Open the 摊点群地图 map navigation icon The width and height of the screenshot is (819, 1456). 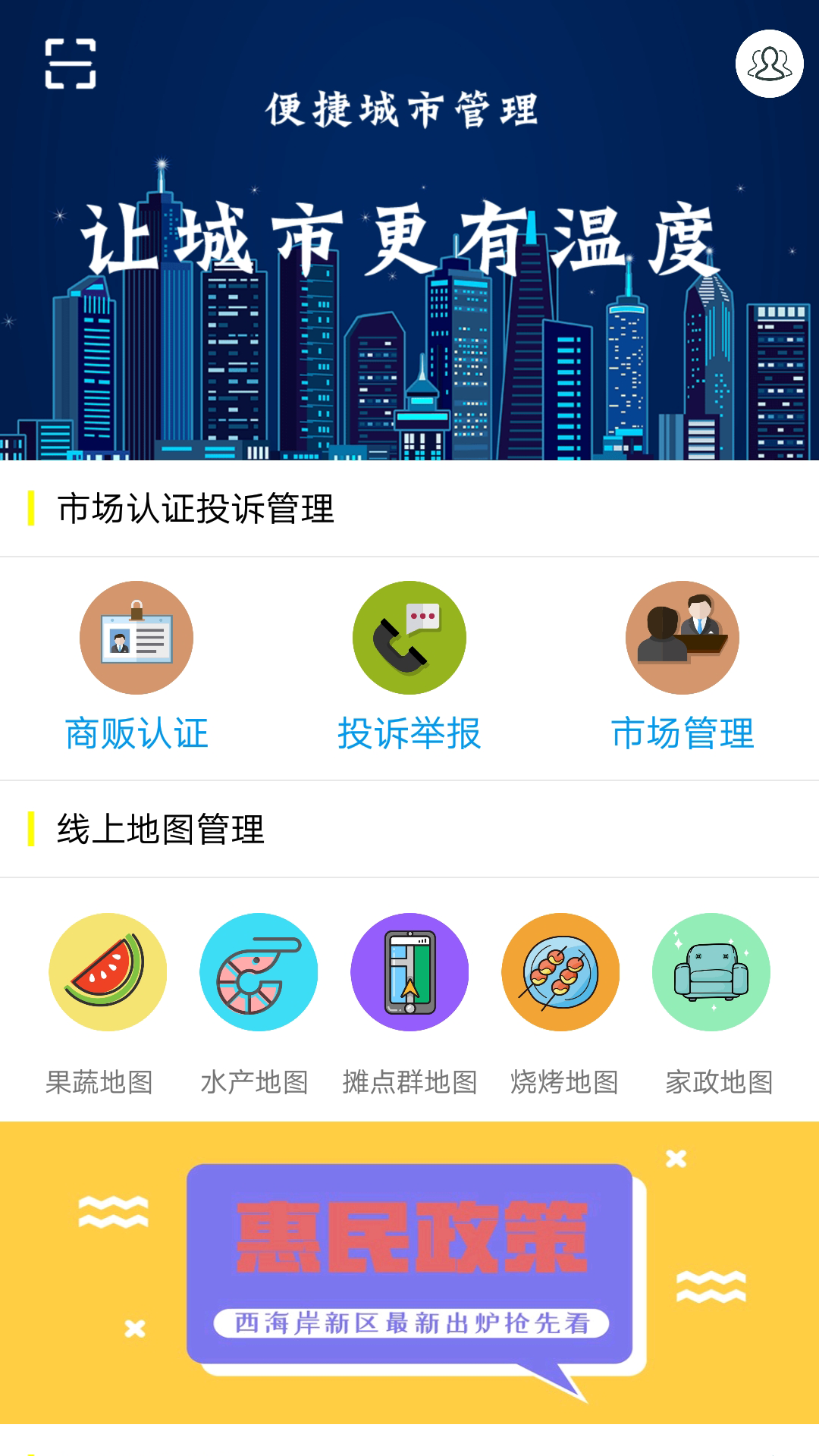click(408, 972)
